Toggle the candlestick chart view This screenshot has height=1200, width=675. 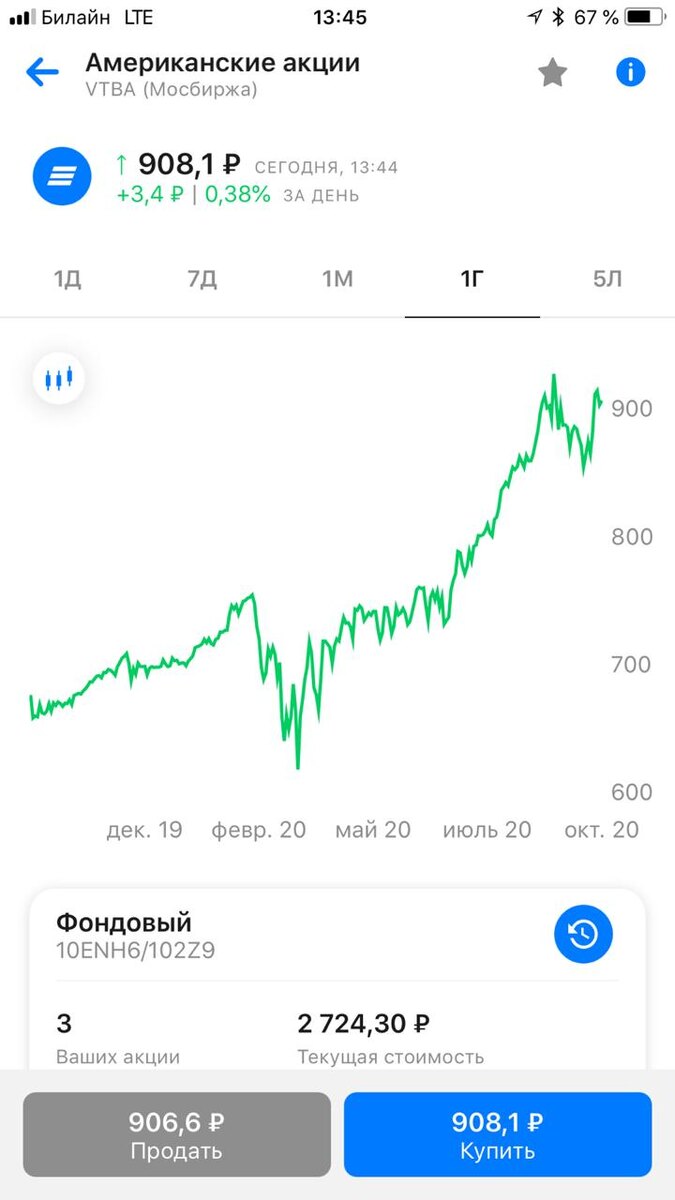[59, 379]
